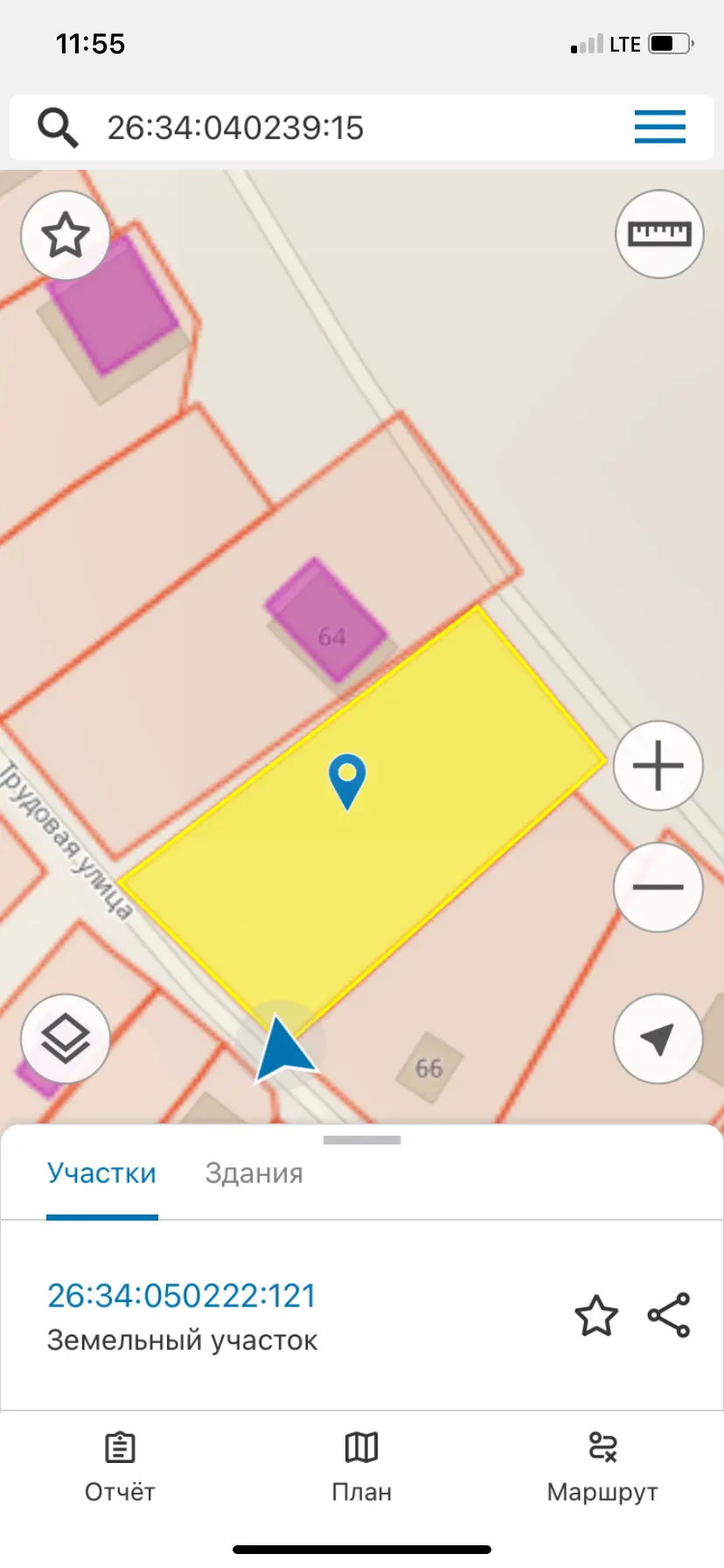Open the map layers selector

pyautogui.click(x=66, y=1039)
